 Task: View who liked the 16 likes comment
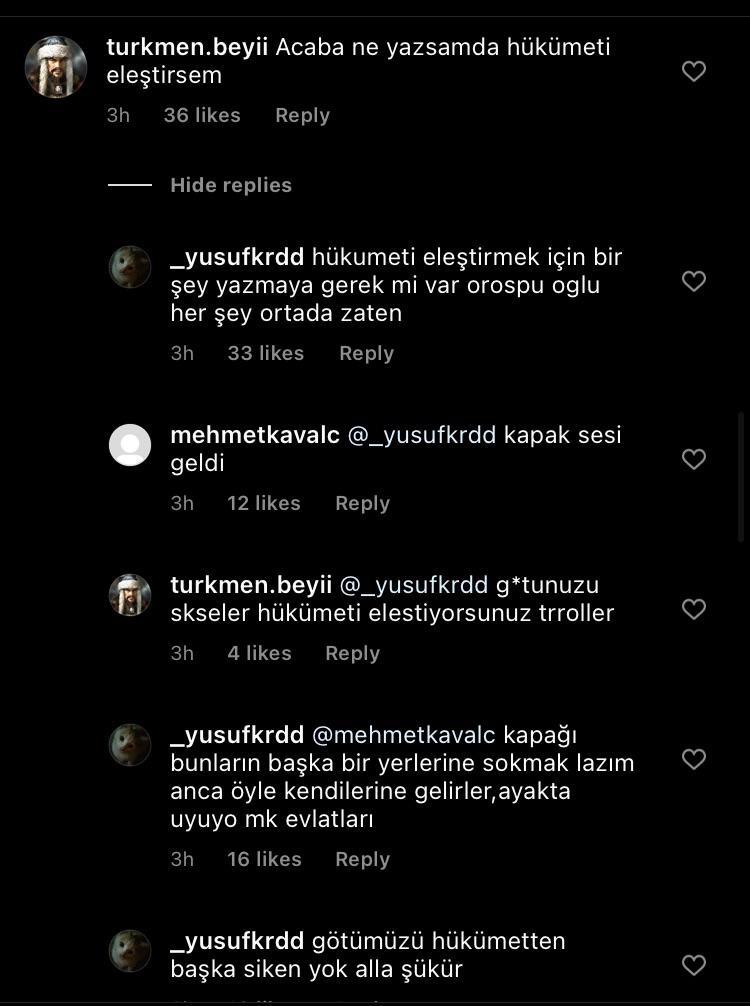pos(264,859)
